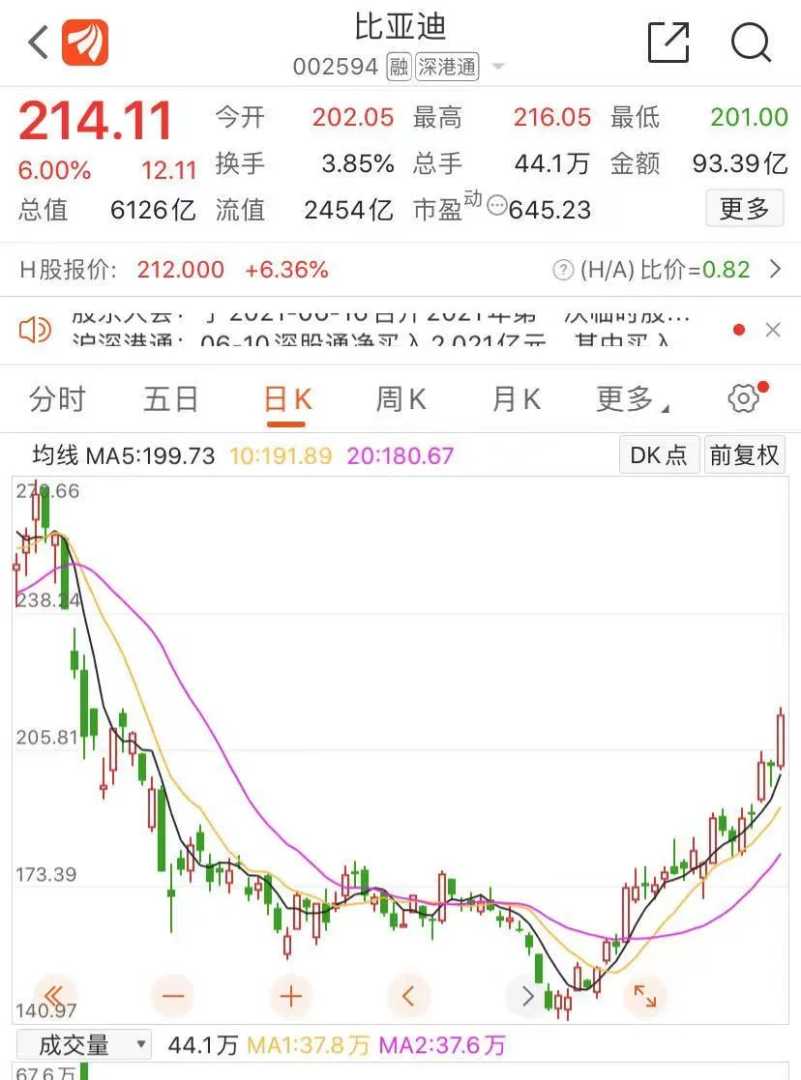Select the 日K chart tab

287,400
